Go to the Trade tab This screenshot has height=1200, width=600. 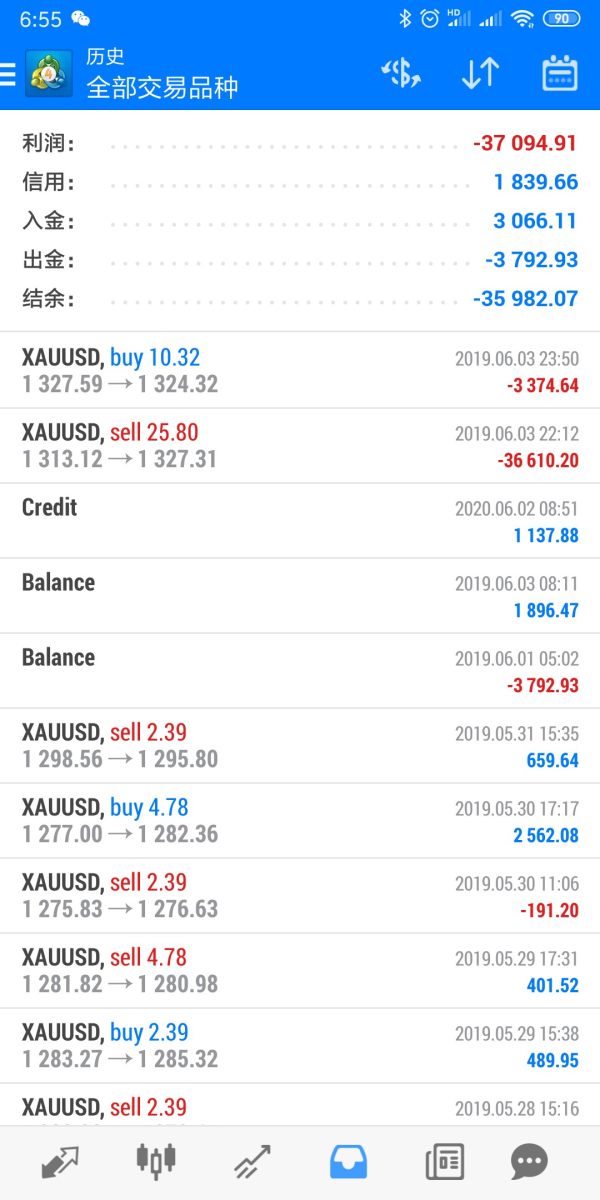(252, 1162)
